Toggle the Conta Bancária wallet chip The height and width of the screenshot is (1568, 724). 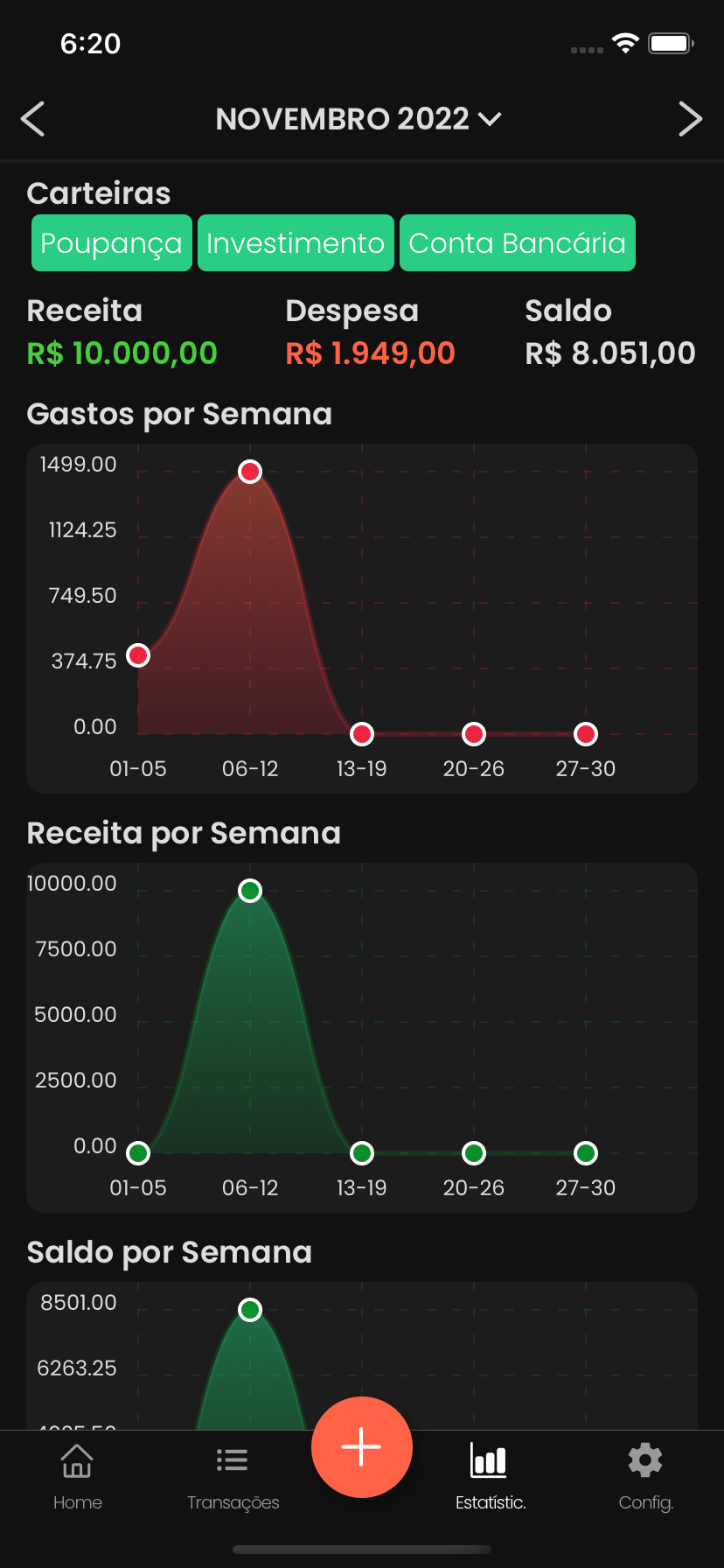point(518,243)
